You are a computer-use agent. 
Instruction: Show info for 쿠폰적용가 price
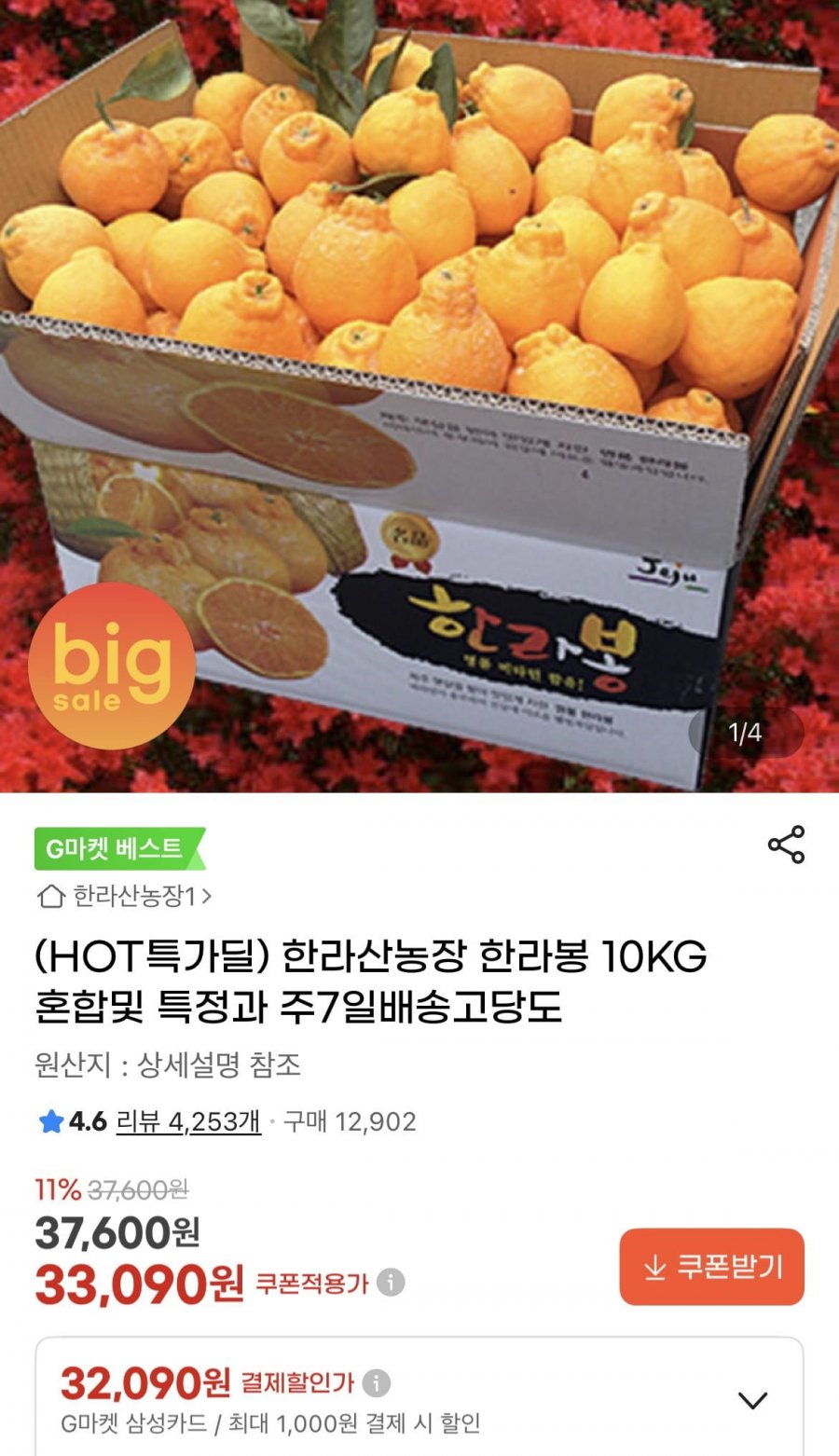pos(391,1283)
